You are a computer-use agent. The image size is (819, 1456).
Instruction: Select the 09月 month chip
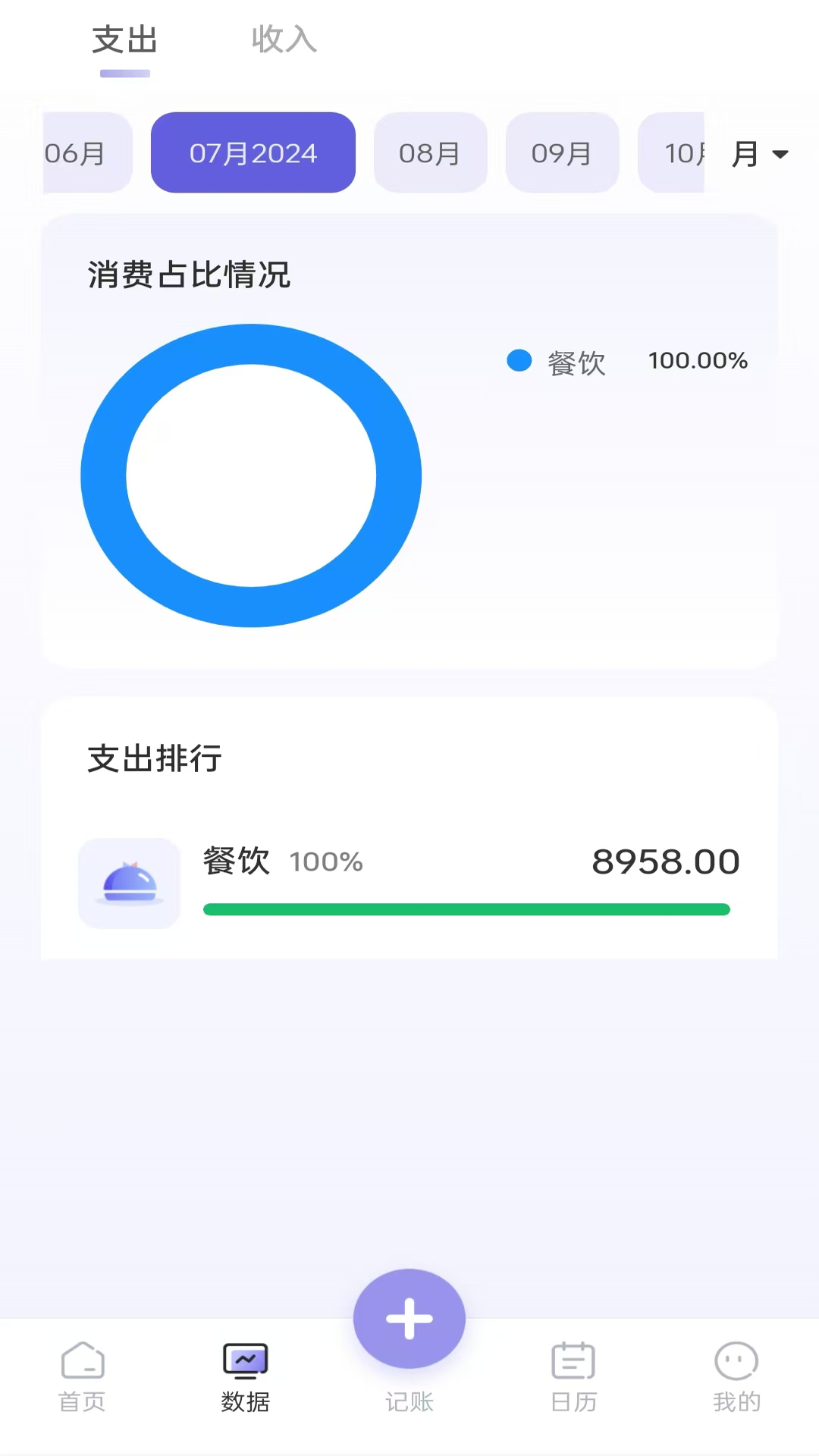pyautogui.click(x=562, y=152)
